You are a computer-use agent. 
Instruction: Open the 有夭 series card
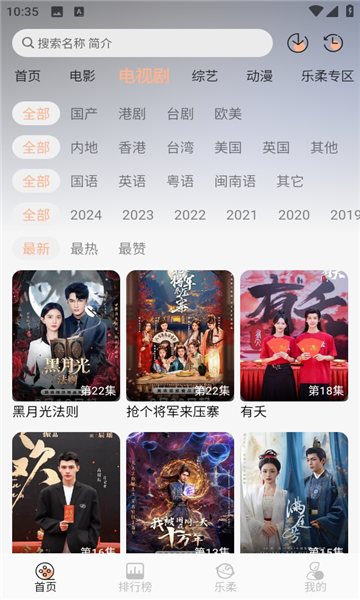coord(294,344)
